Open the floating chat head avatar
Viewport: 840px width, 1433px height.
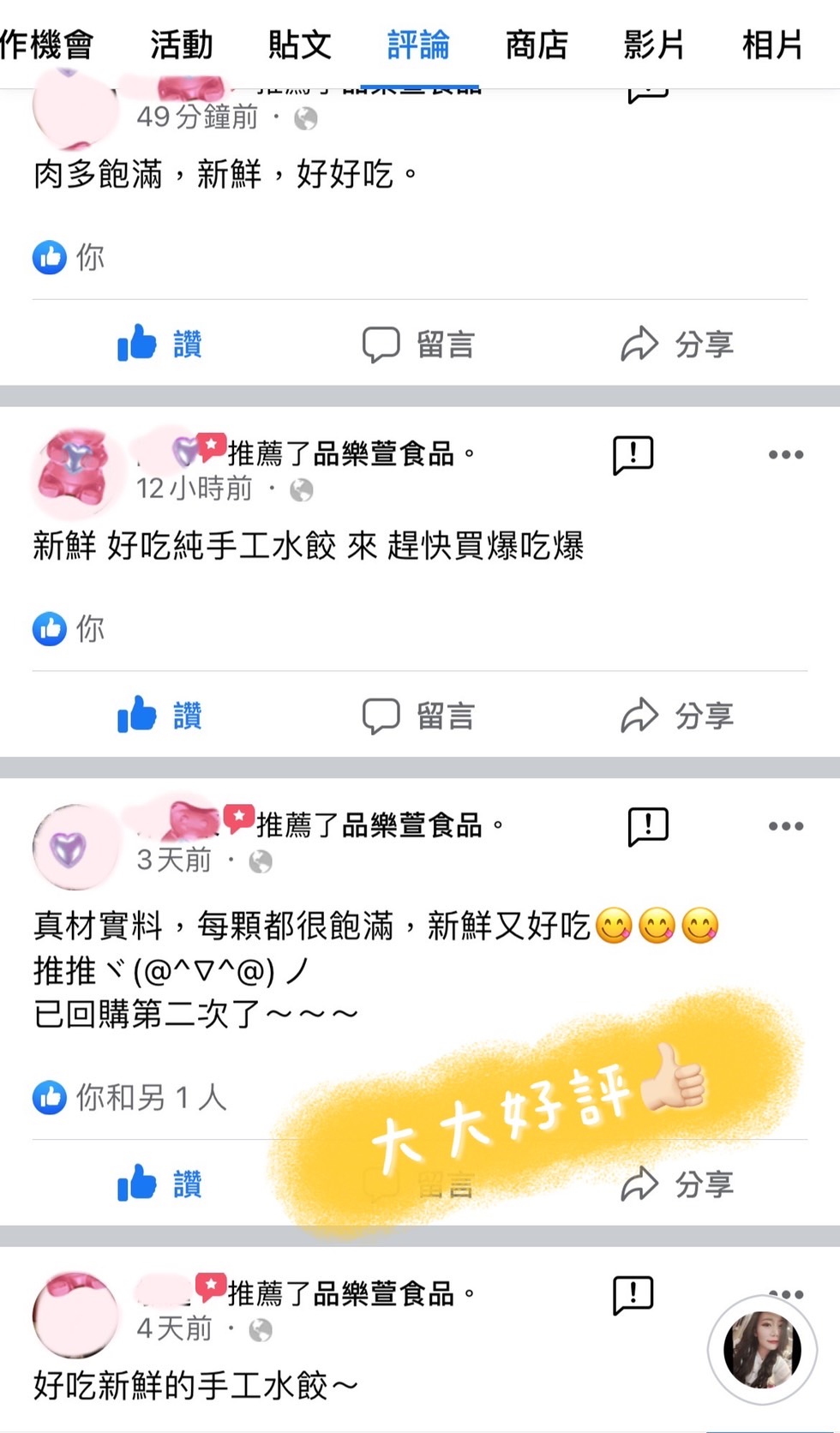coord(762,1350)
